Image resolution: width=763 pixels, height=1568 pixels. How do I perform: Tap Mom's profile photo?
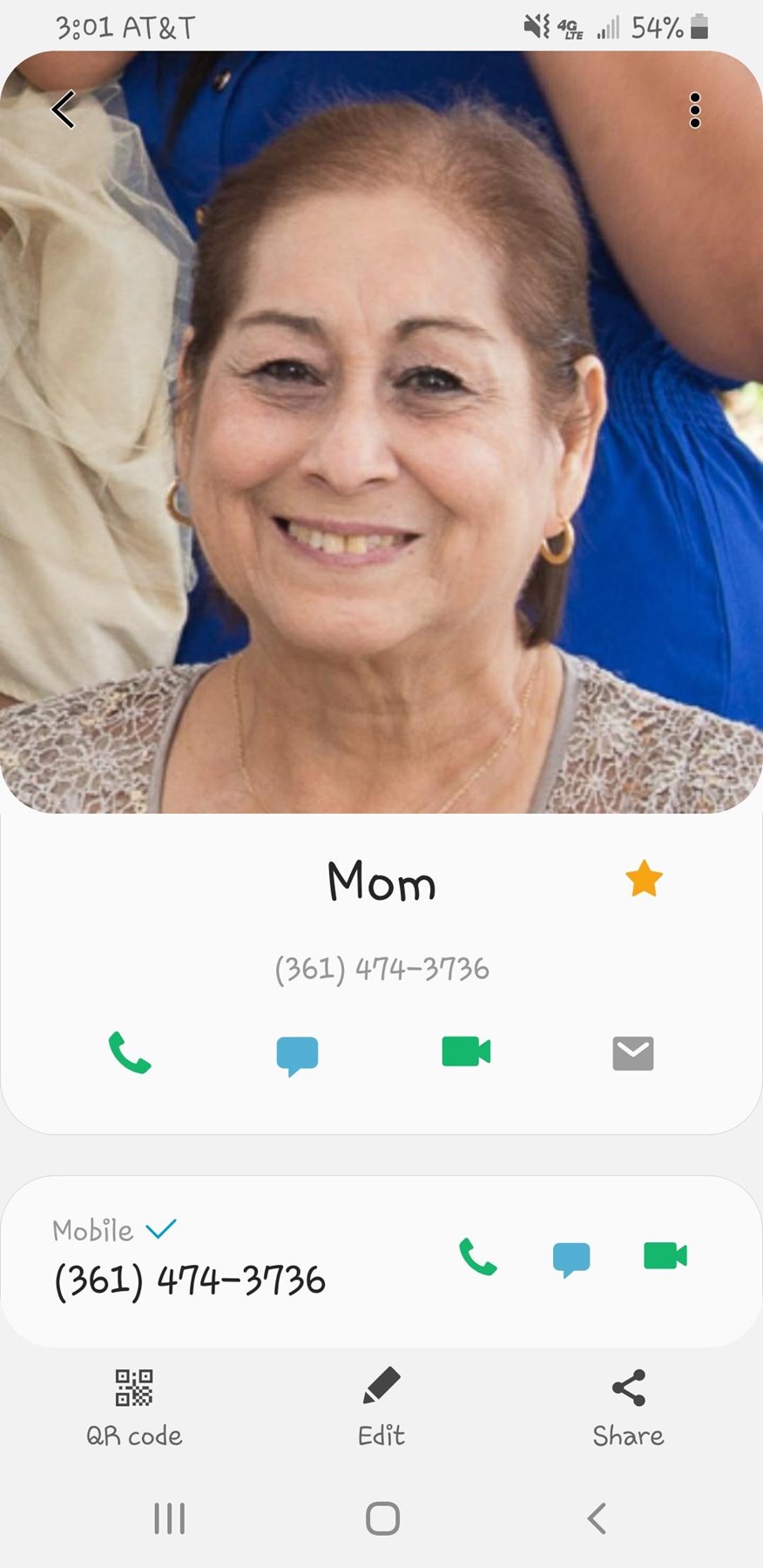(x=381, y=436)
